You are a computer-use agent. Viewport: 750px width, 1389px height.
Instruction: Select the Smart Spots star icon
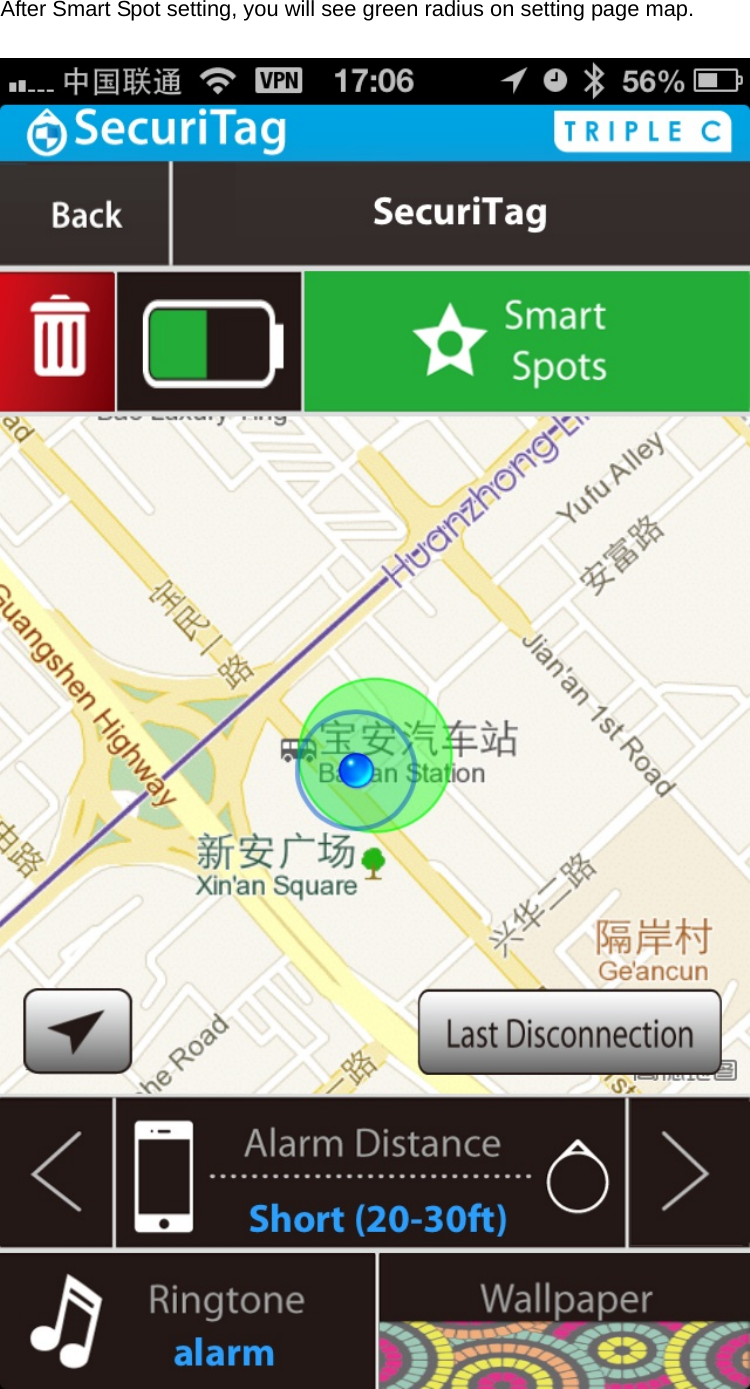coord(449,339)
